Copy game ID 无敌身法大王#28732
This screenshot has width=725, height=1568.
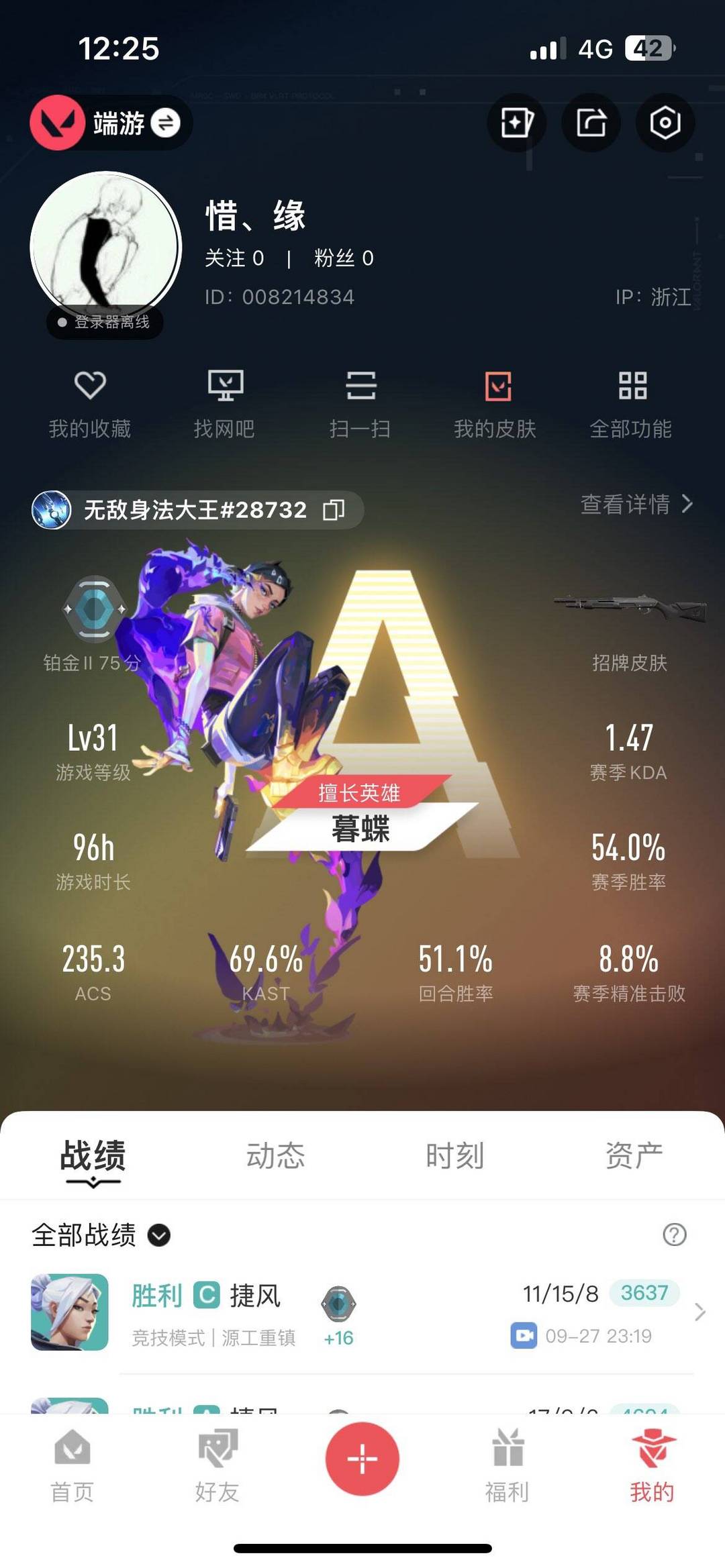tap(334, 510)
